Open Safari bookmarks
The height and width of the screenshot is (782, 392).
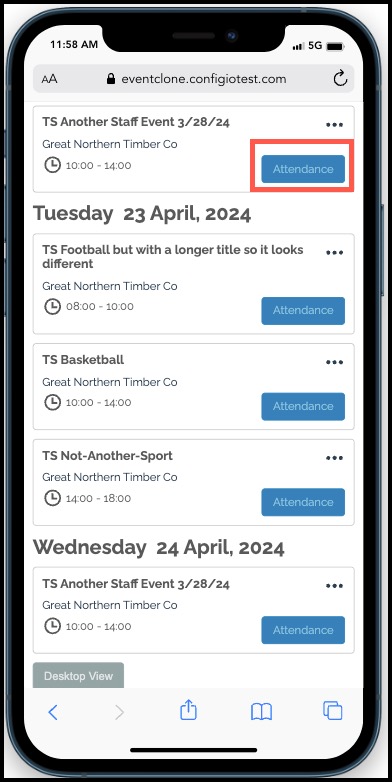pyautogui.click(x=261, y=712)
